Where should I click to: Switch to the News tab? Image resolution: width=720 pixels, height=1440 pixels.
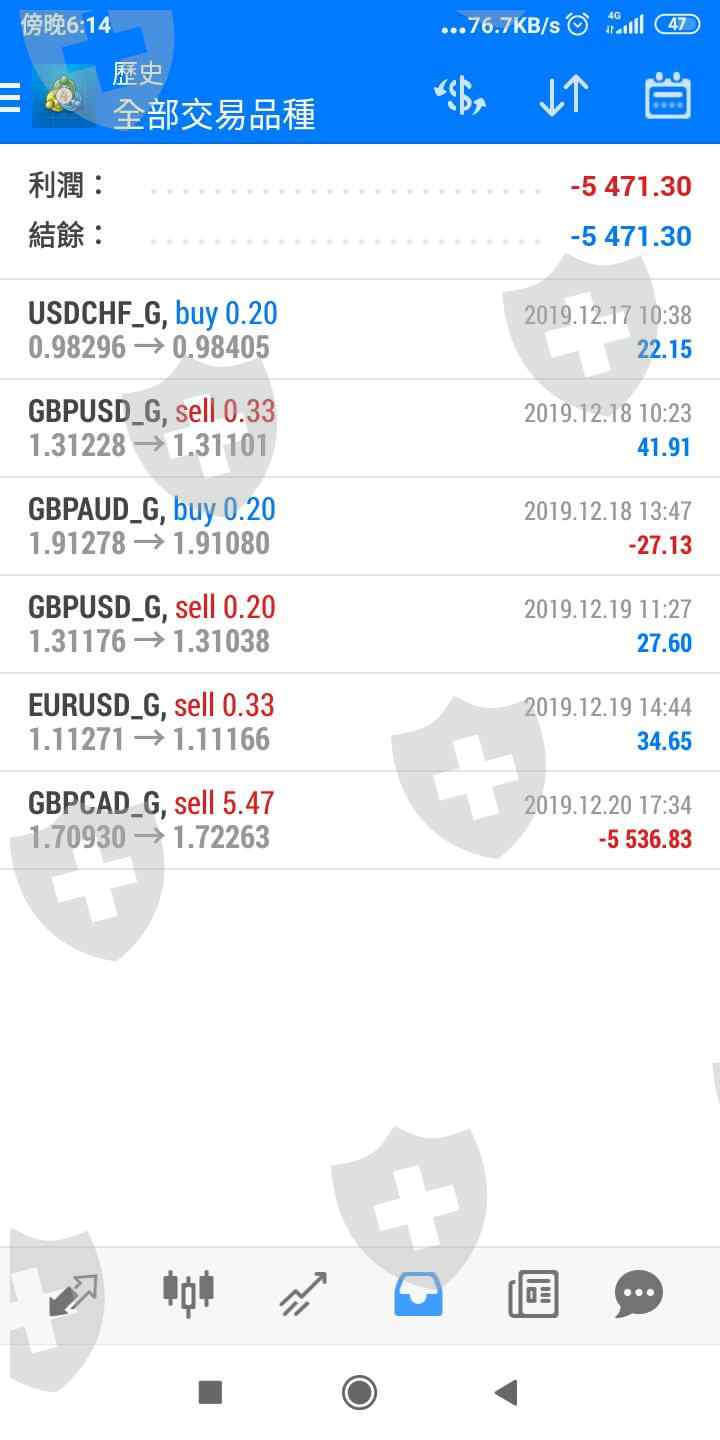coord(533,1294)
